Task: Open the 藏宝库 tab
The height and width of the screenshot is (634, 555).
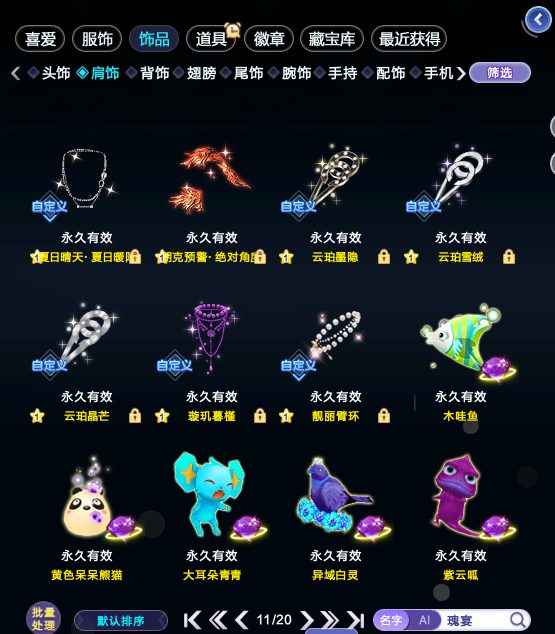Action: 331,39
